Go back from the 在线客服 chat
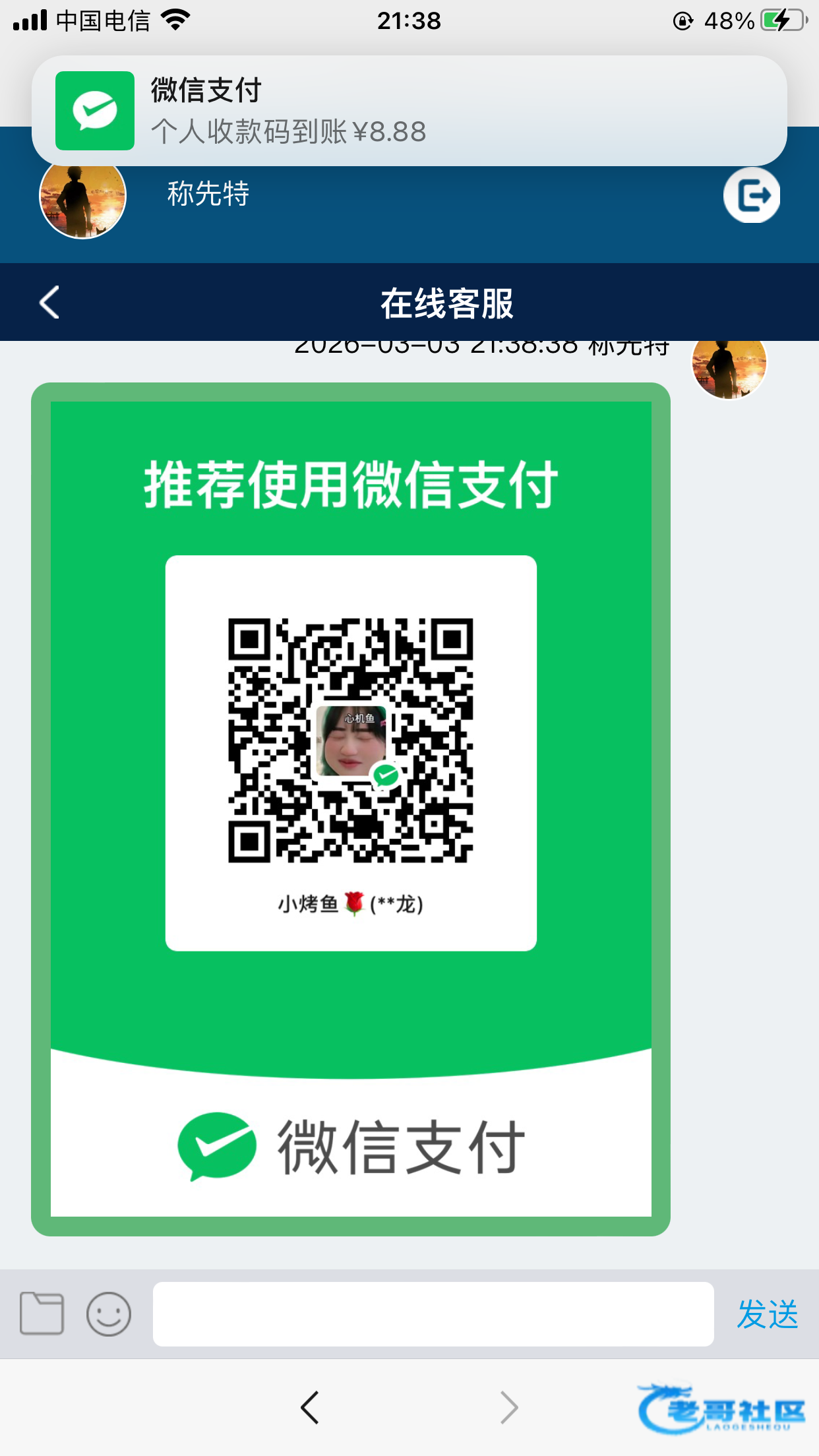Image resolution: width=819 pixels, height=1456 pixels. [49, 303]
